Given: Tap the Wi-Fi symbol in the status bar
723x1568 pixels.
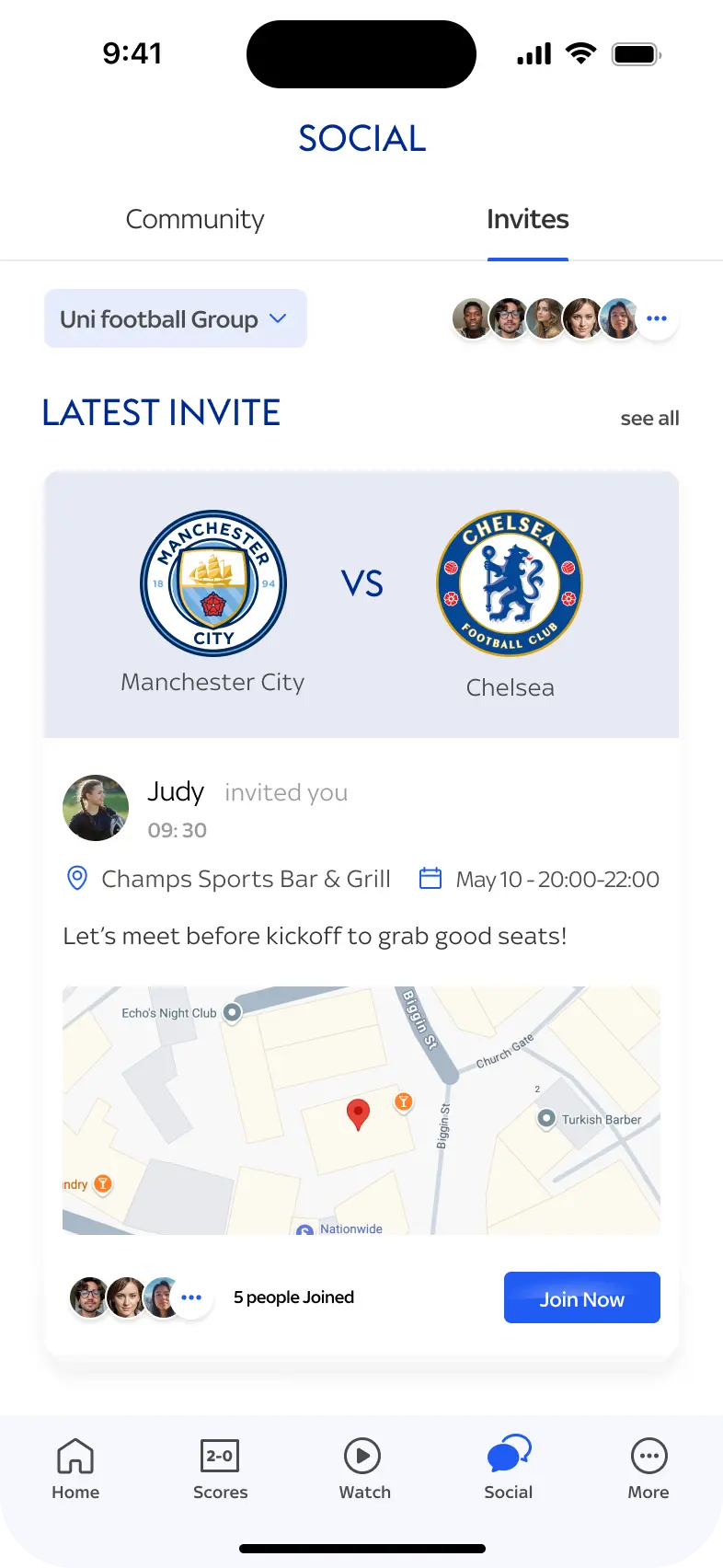Looking at the screenshot, I should 580,52.
